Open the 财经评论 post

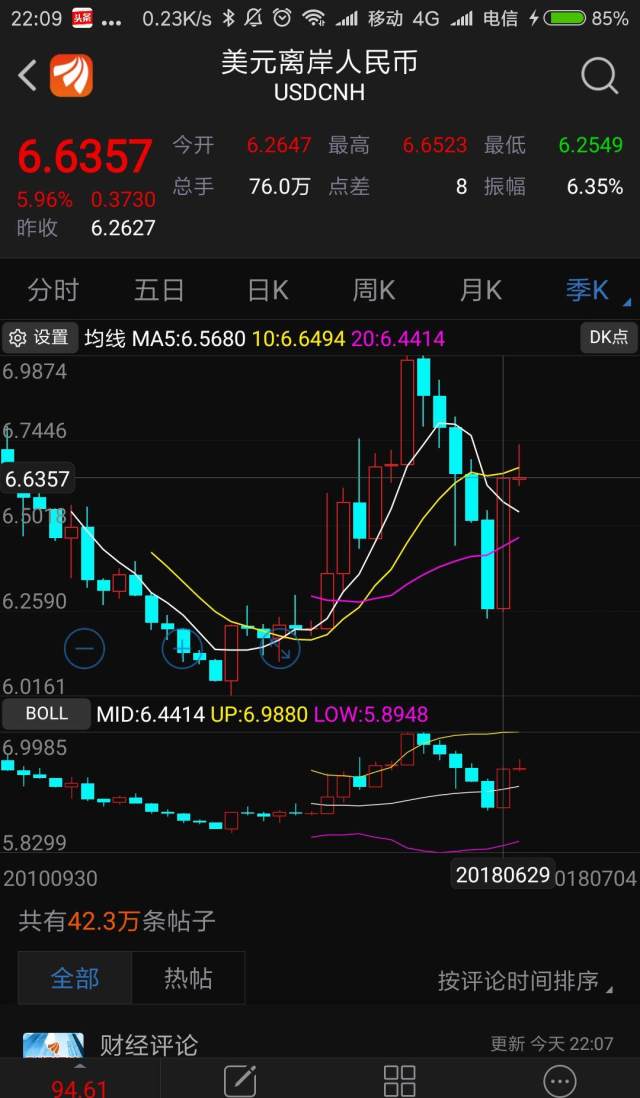click(x=149, y=1046)
